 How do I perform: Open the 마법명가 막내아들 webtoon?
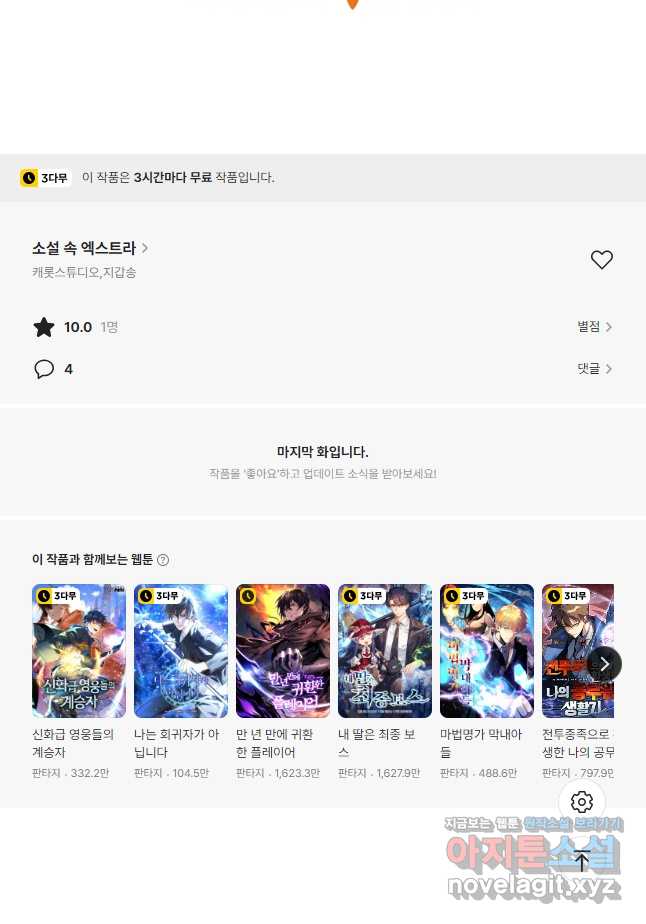[x=487, y=651]
